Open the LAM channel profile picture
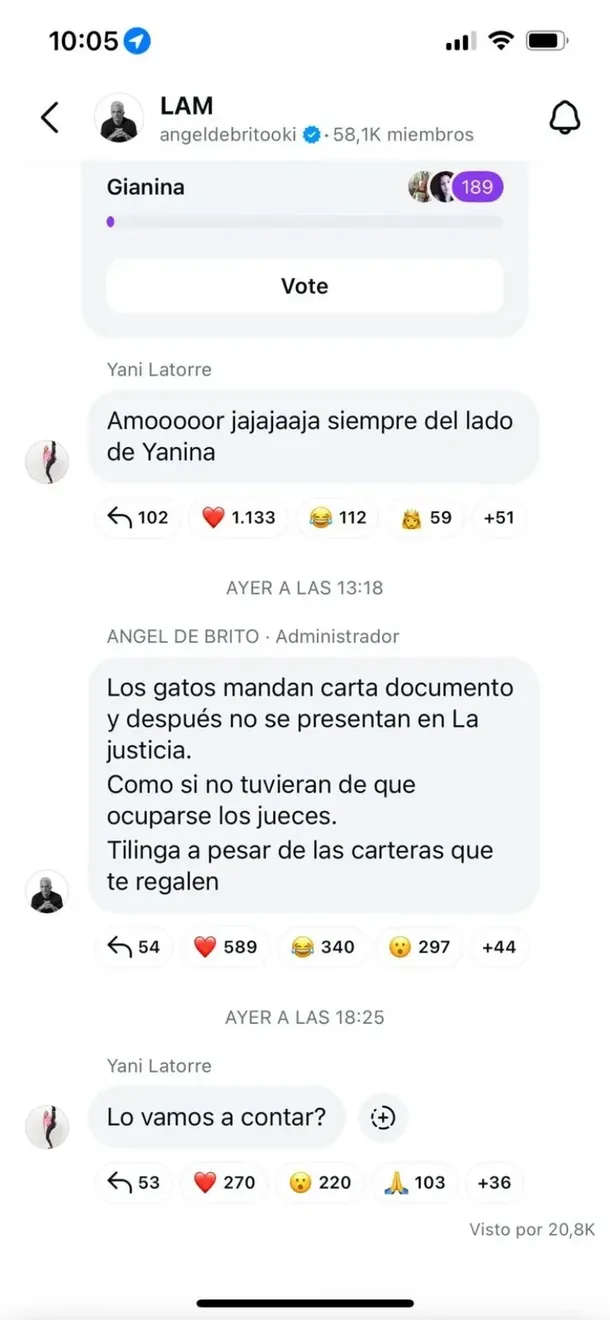This screenshot has width=610, height=1320. 119,119
